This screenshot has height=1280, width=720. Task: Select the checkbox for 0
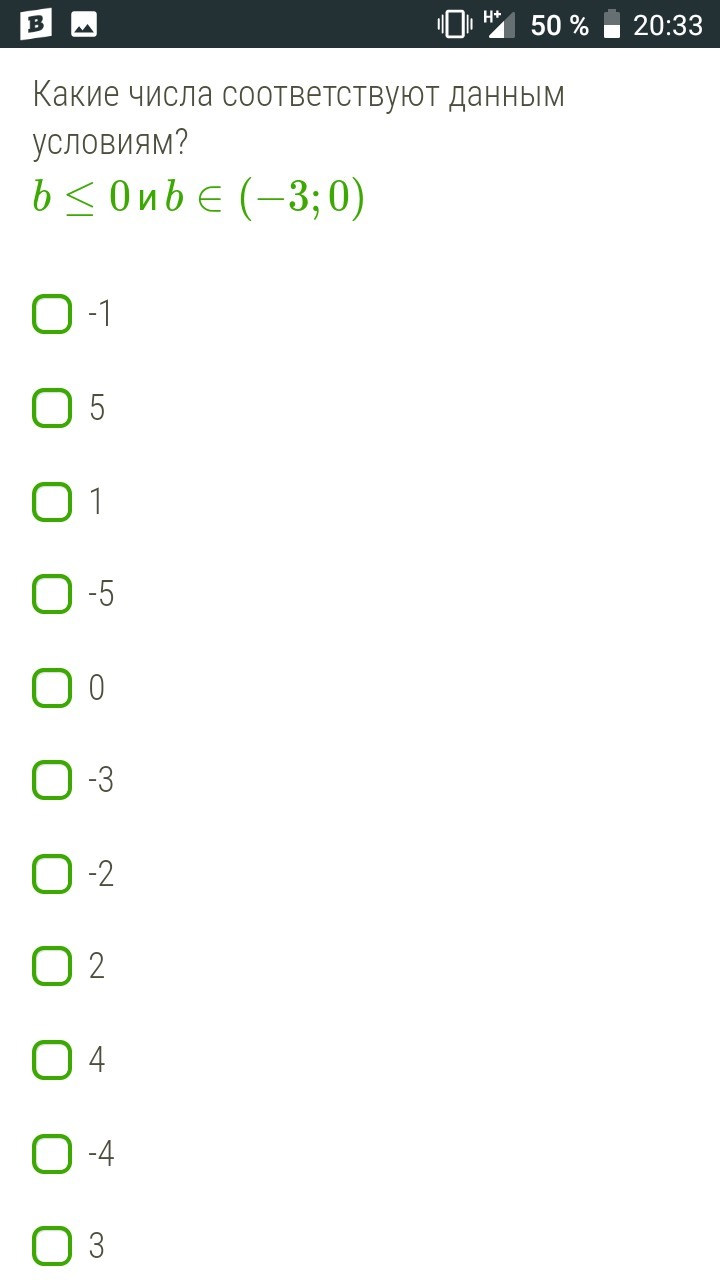(52, 687)
